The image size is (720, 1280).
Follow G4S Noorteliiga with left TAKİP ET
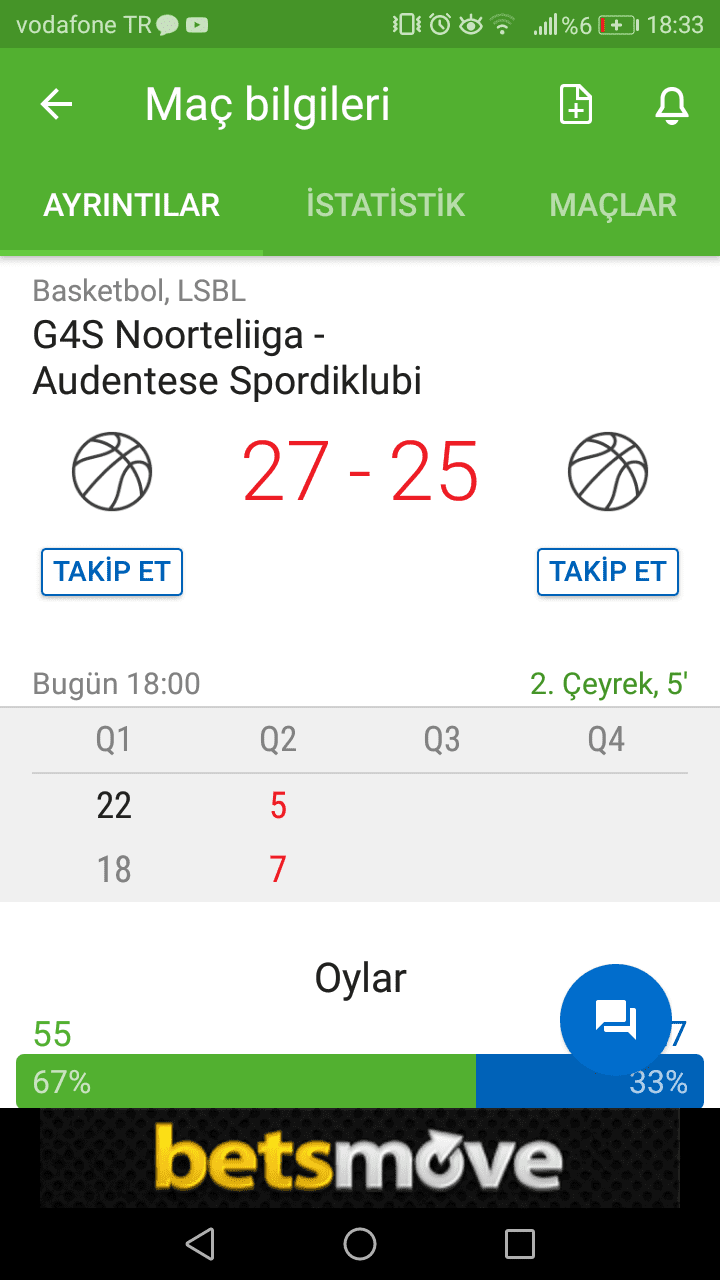tap(112, 572)
